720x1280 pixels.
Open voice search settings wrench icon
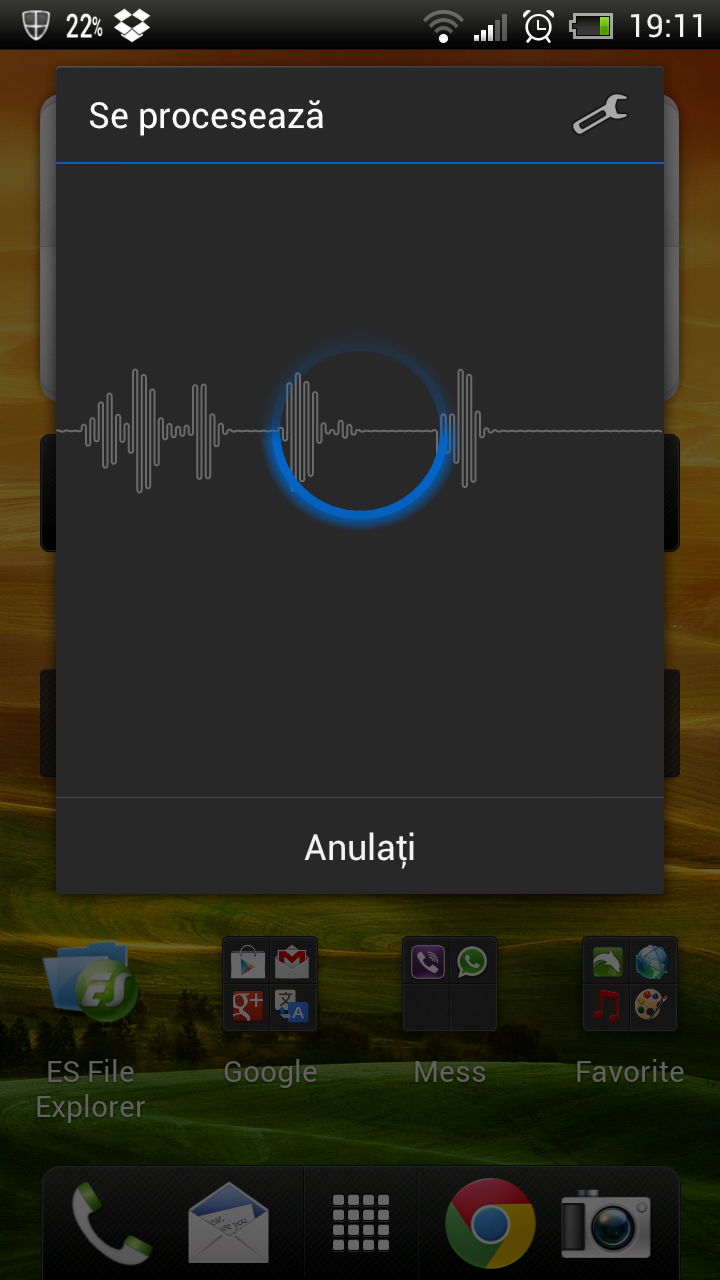click(600, 115)
